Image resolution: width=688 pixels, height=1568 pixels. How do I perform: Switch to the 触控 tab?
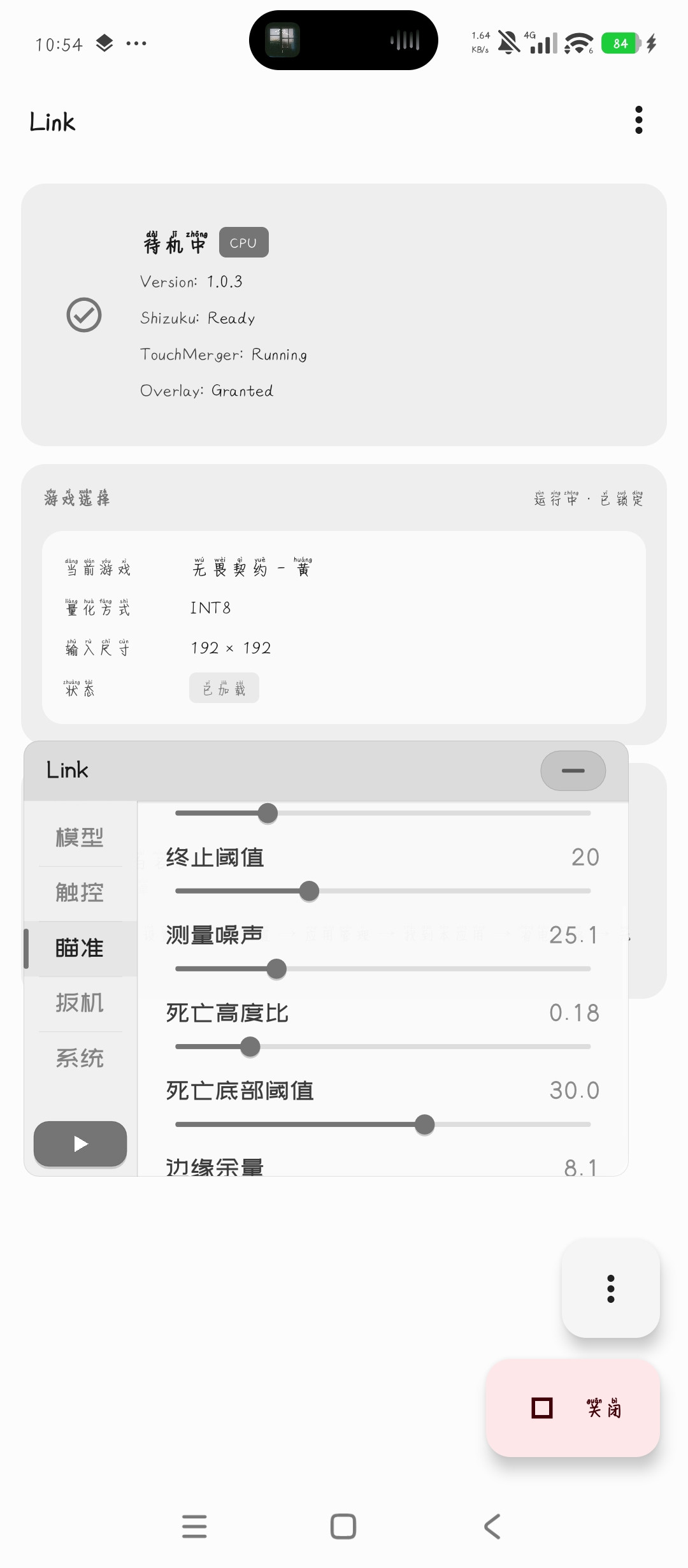[x=80, y=892]
